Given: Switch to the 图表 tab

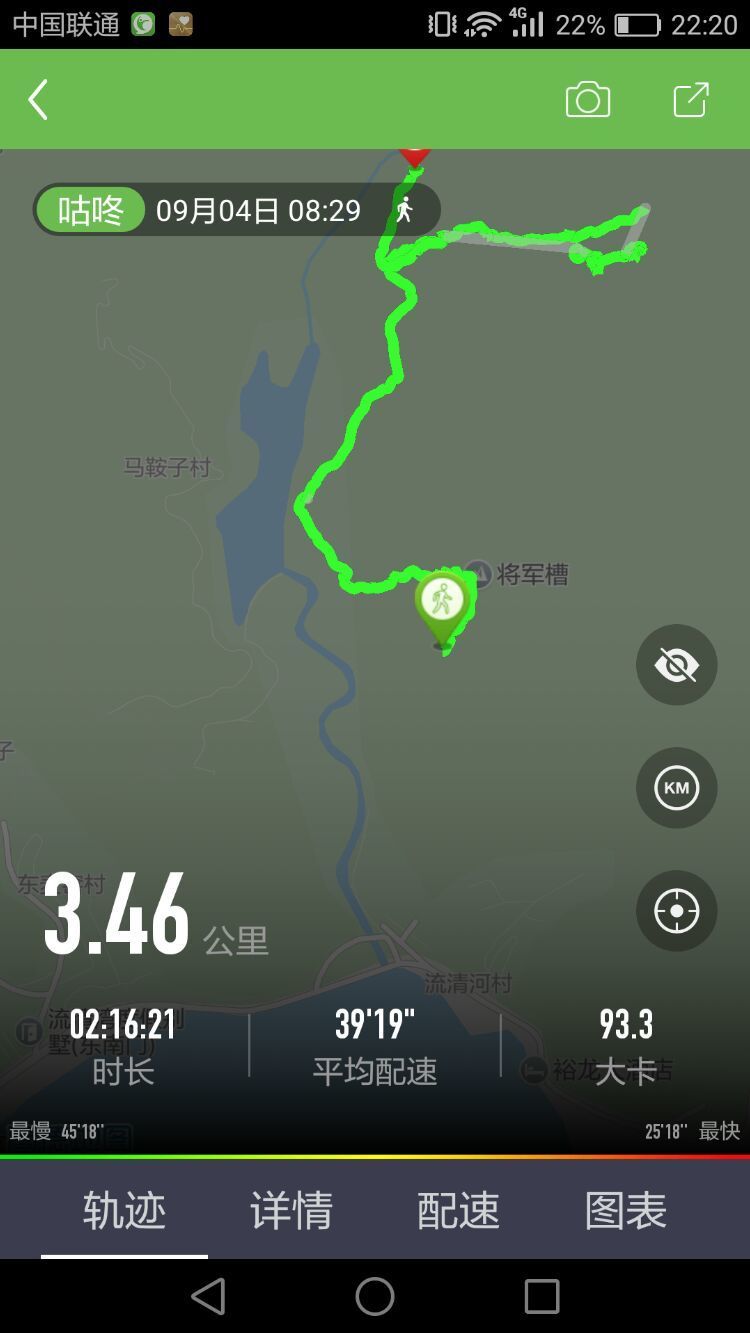Looking at the screenshot, I should coord(625,1210).
